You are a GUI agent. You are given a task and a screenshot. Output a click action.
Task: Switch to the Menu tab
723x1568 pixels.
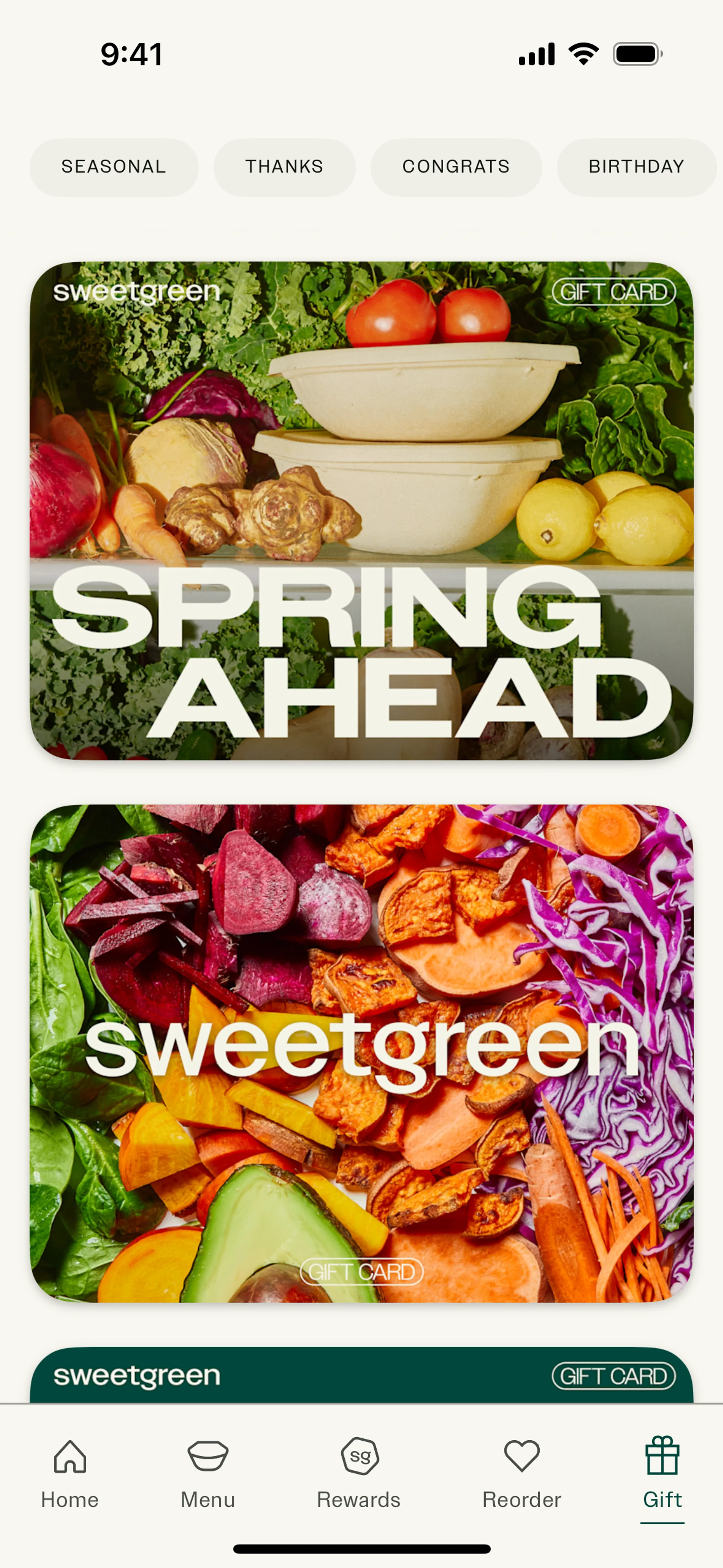coord(207,1473)
